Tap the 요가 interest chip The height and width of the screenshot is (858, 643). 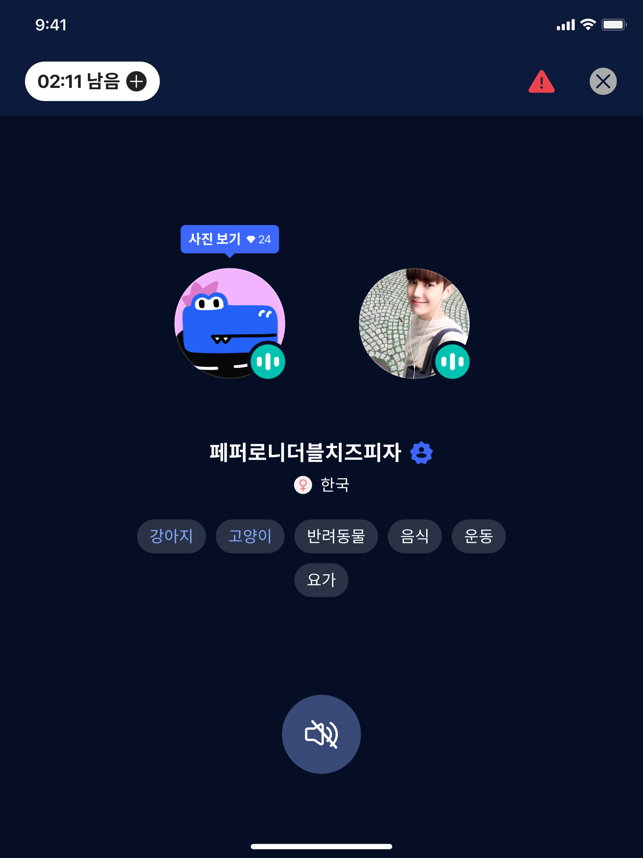[x=321, y=580]
